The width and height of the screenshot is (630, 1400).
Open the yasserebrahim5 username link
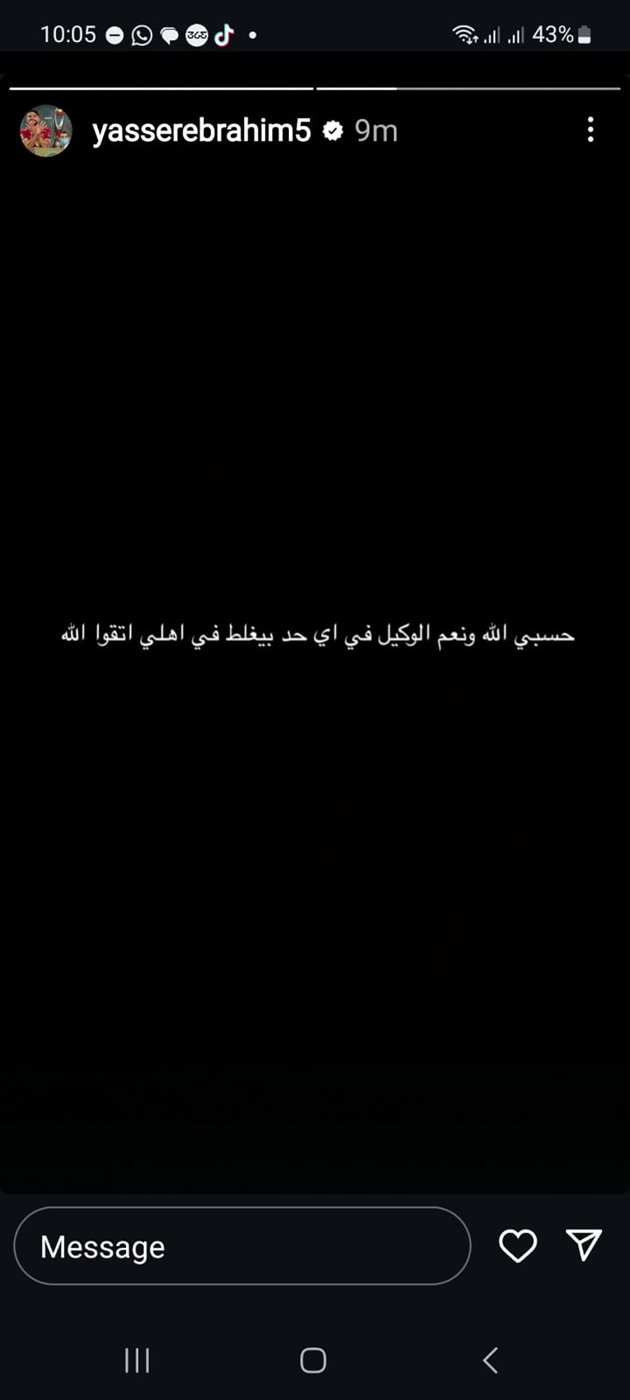pyautogui.click(x=201, y=130)
